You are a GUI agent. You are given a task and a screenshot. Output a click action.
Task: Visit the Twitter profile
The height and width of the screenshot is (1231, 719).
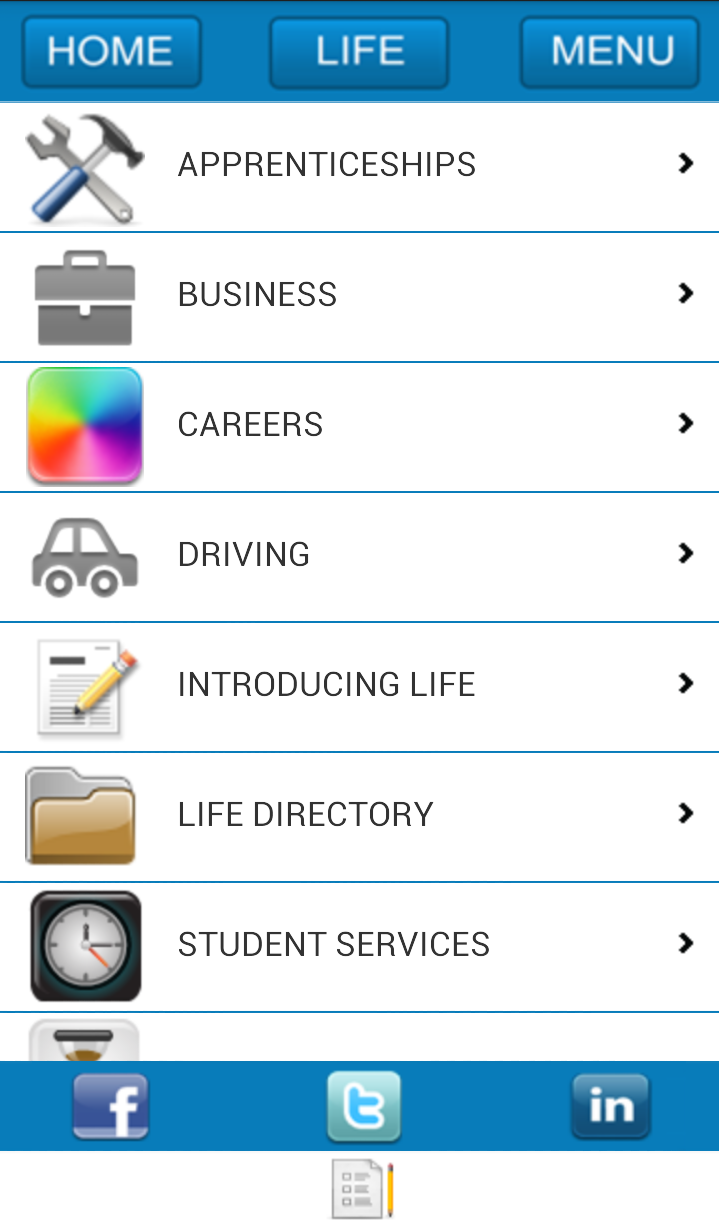pyautogui.click(x=364, y=1106)
